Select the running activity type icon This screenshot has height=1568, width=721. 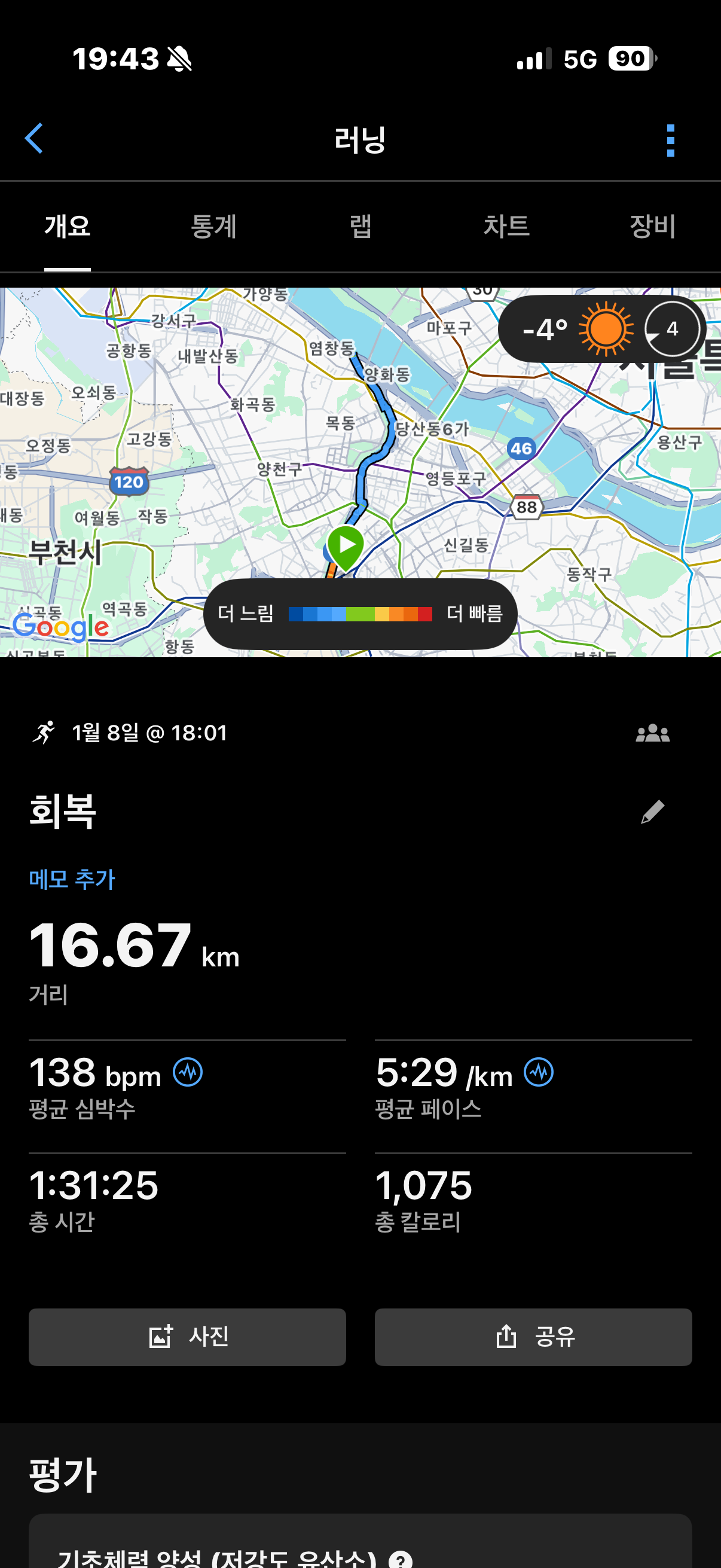coord(45,732)
